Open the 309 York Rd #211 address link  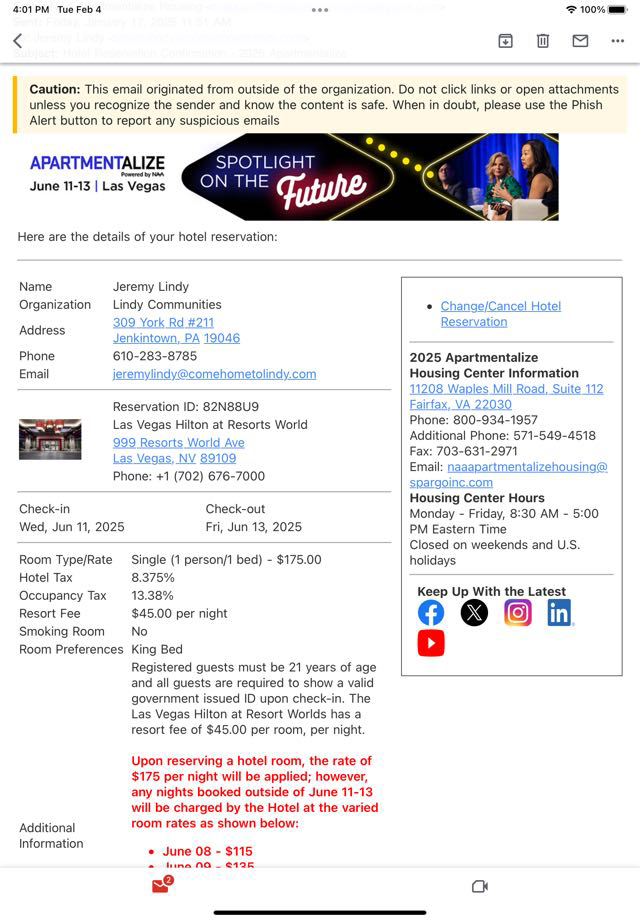(163, 322)
